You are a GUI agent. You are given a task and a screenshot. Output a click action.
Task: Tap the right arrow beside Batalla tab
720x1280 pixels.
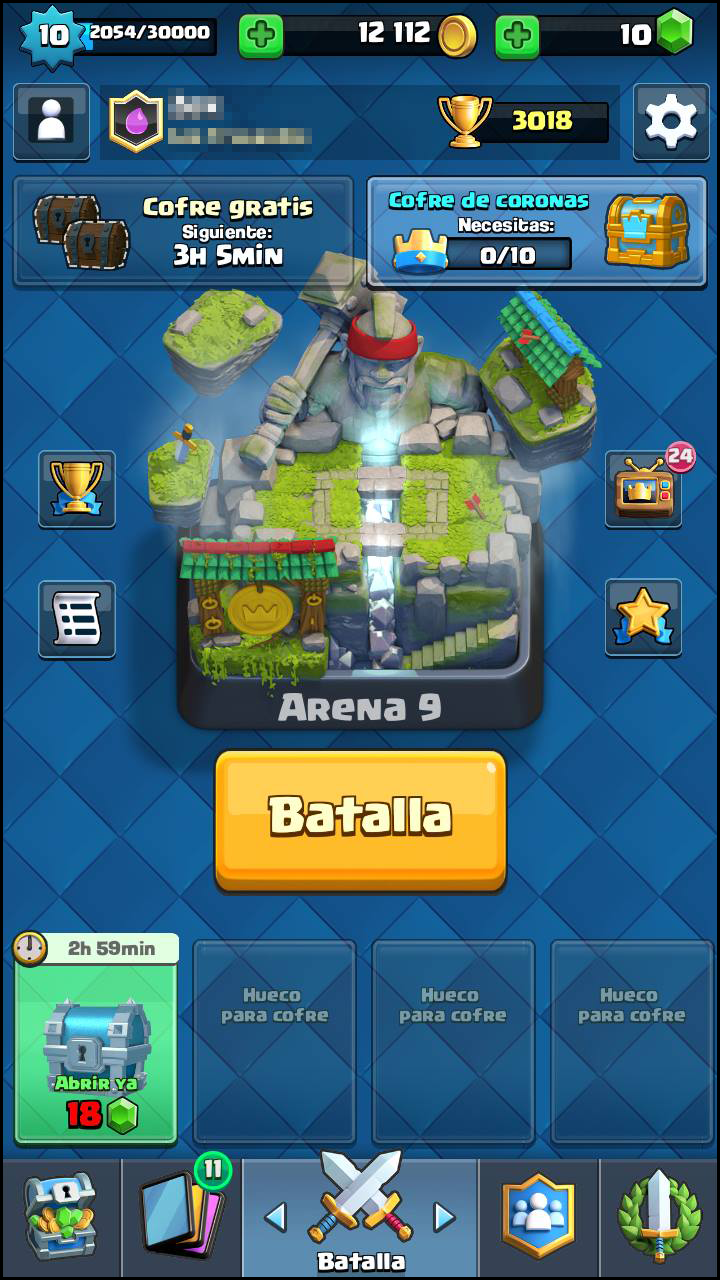[x=444, y=1217]
